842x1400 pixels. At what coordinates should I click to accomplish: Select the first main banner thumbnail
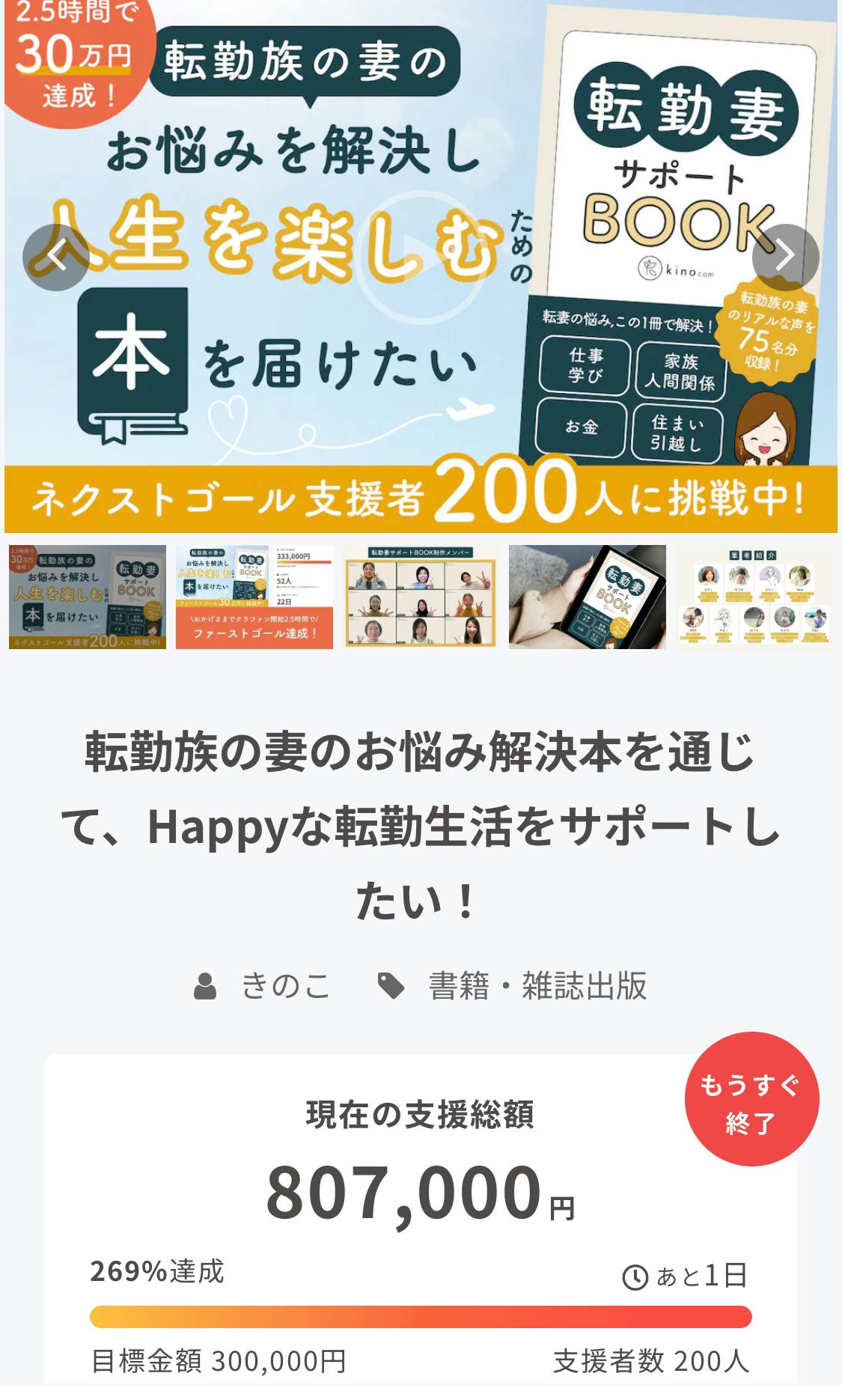(x=88, y=597)
